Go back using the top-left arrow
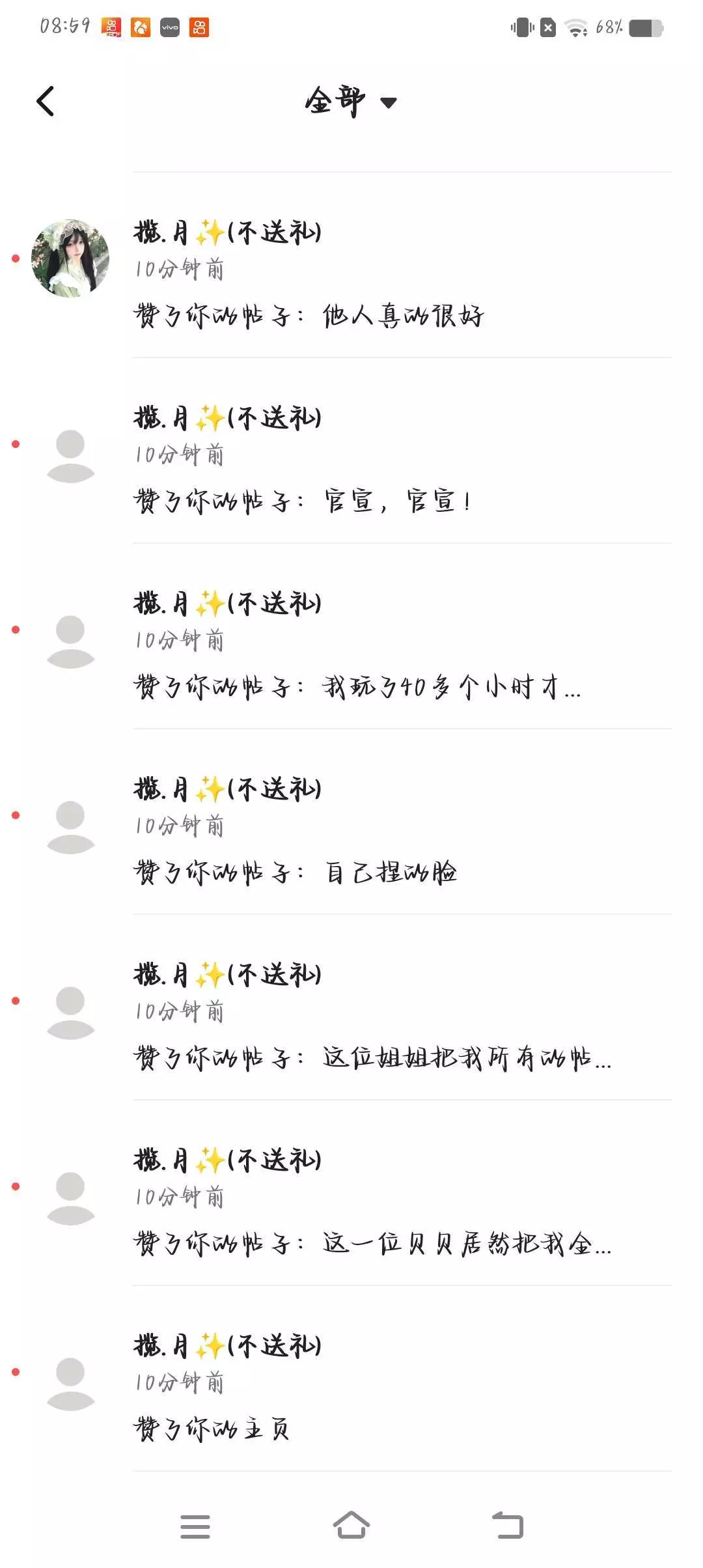This screenshot has width=703, height=1568. (x=46, y=101)
